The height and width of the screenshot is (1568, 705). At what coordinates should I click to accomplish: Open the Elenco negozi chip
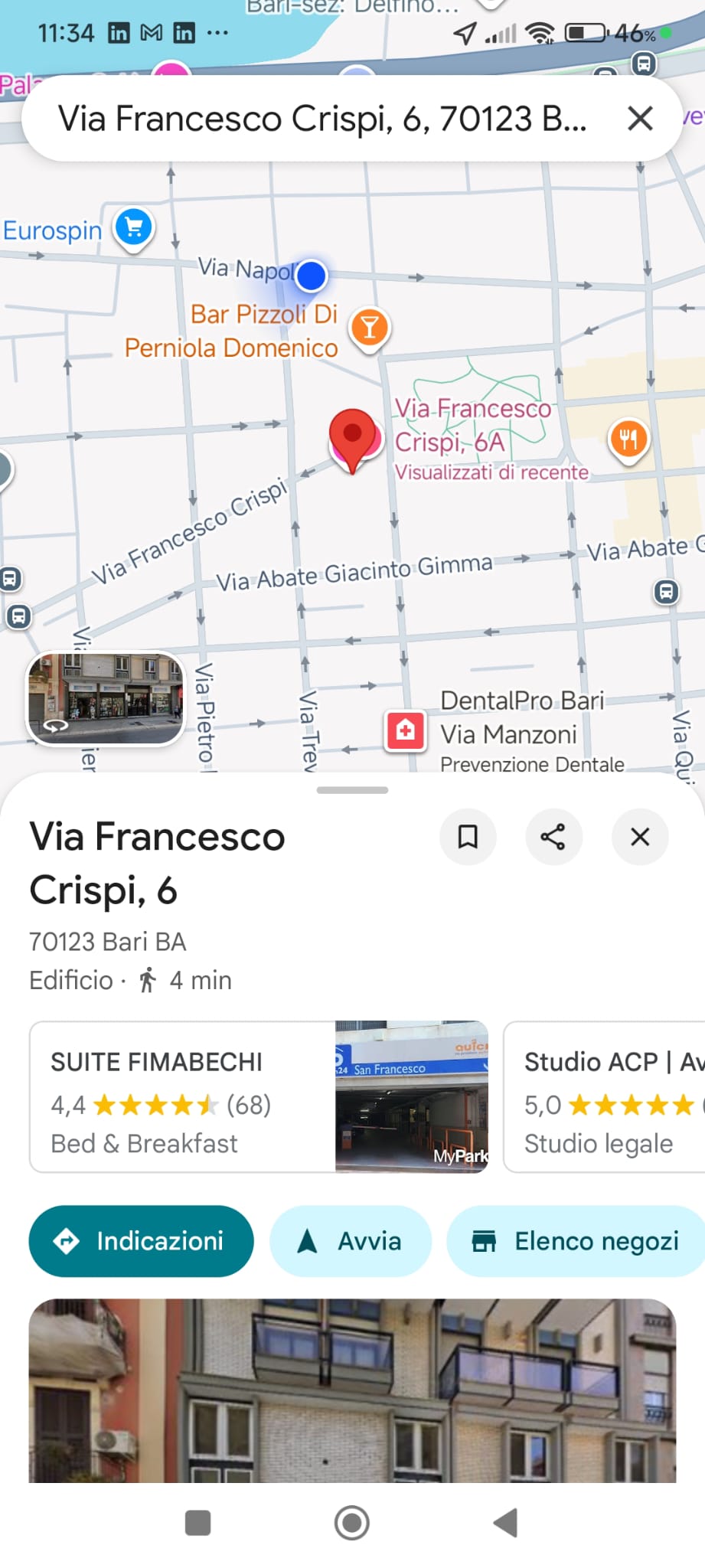pyautogui.click(x=576, y=1241)
